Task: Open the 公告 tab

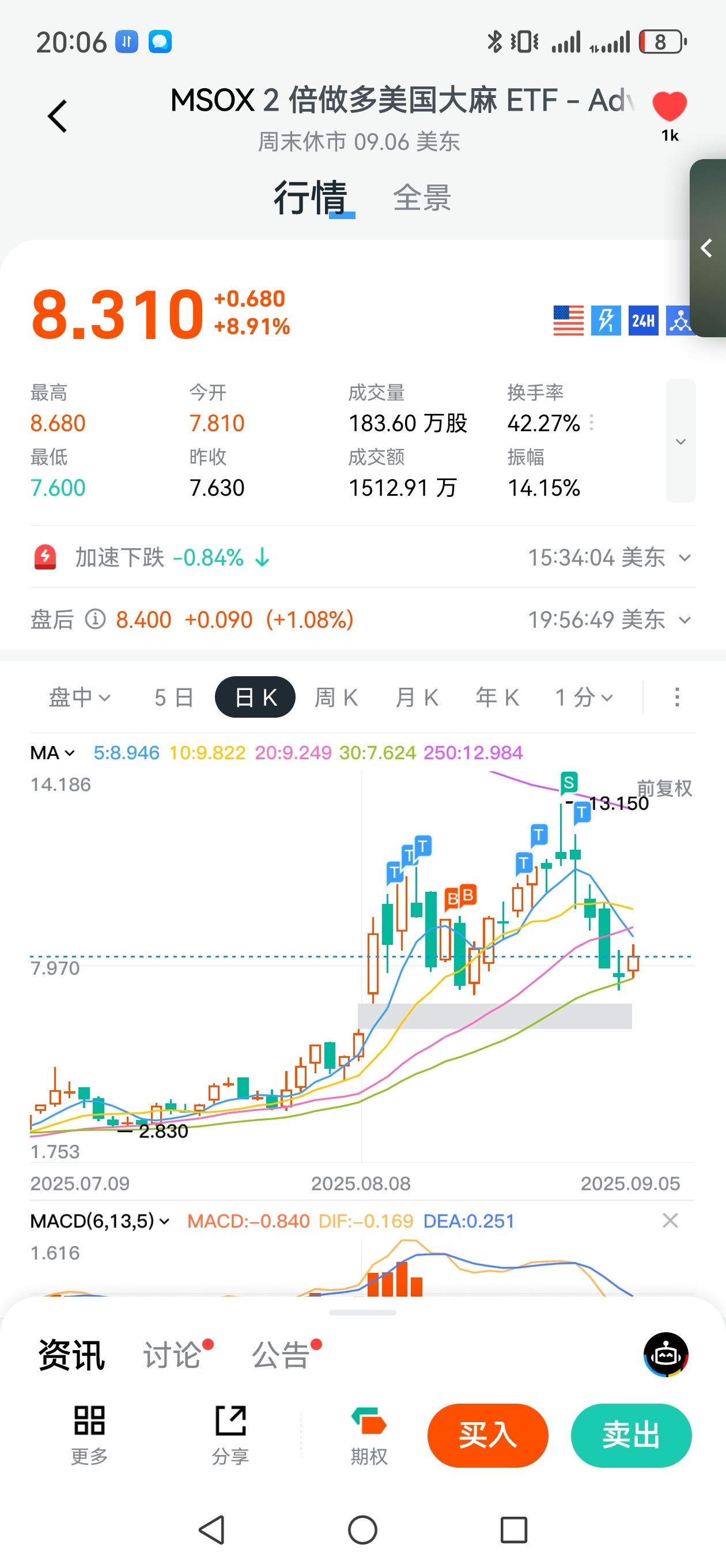Action: click(x=281, y=1355)
